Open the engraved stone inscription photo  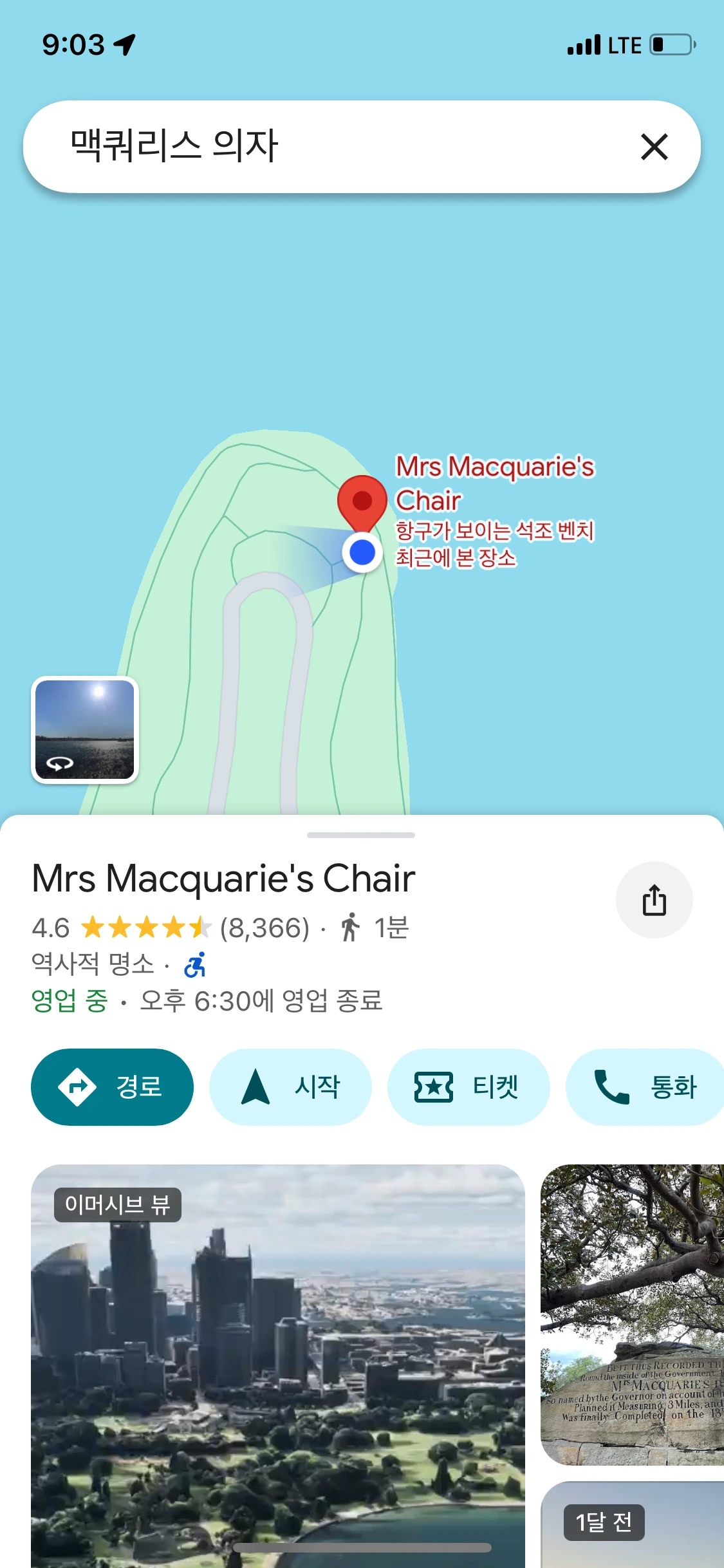tap(632, 1314)
